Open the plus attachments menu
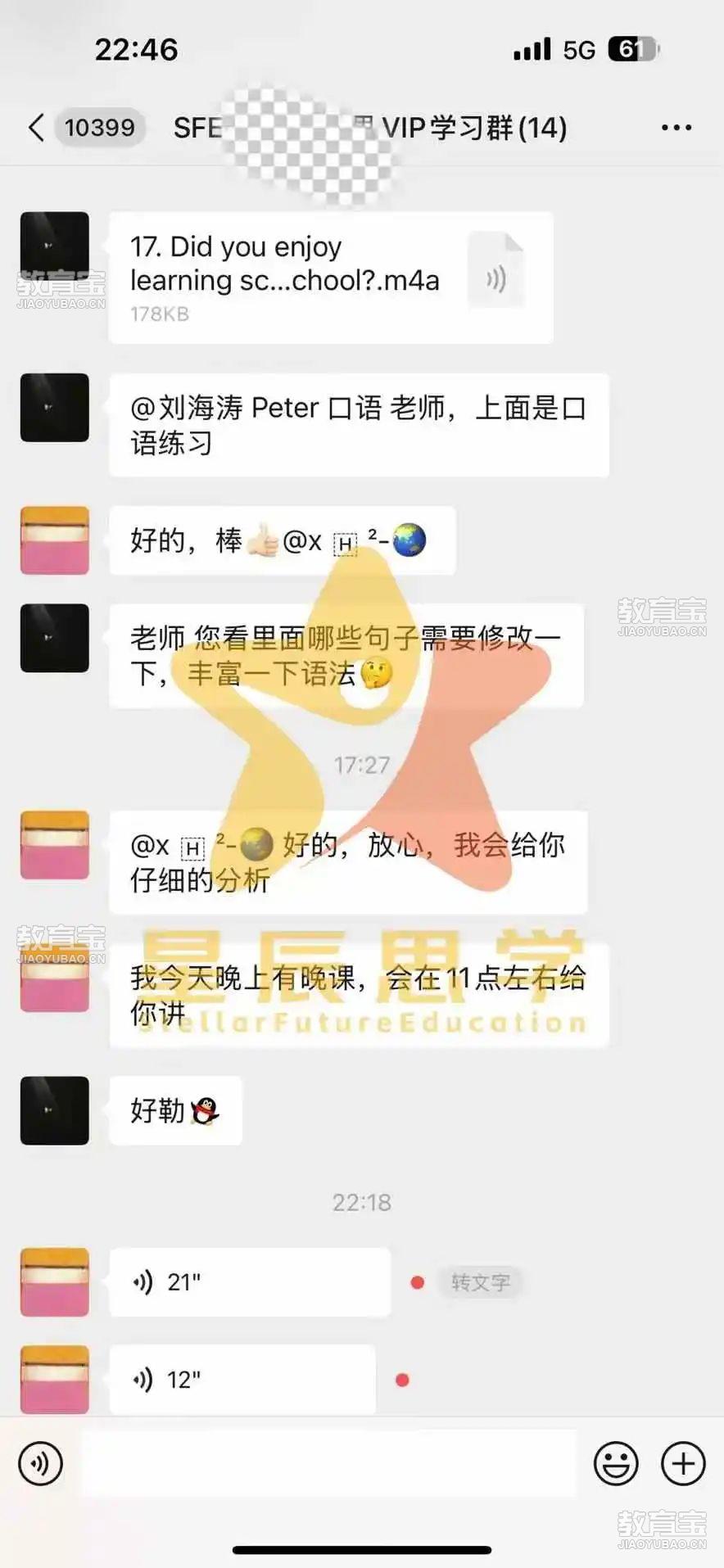Viewport: 724px width, 1568px height. pos(683,1463)
